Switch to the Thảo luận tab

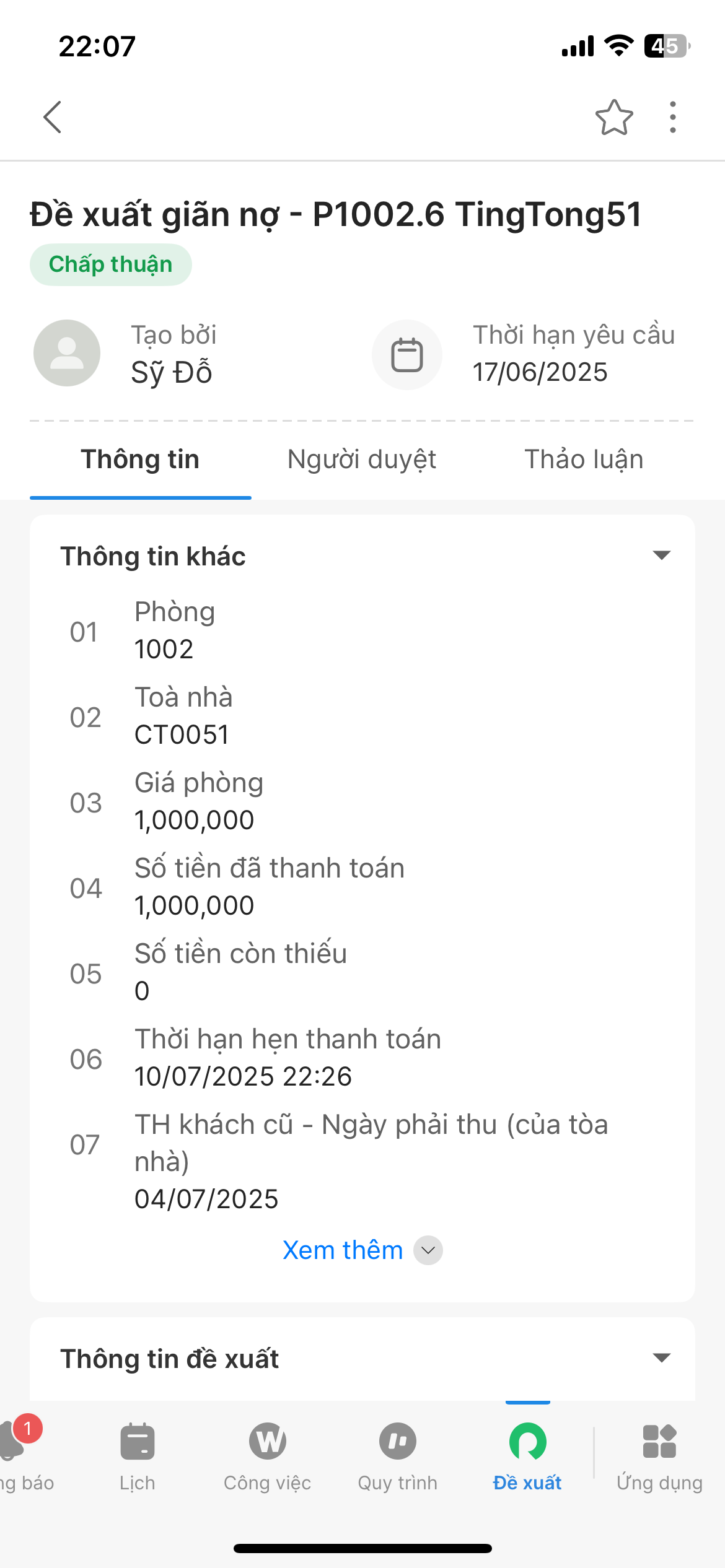584,460
